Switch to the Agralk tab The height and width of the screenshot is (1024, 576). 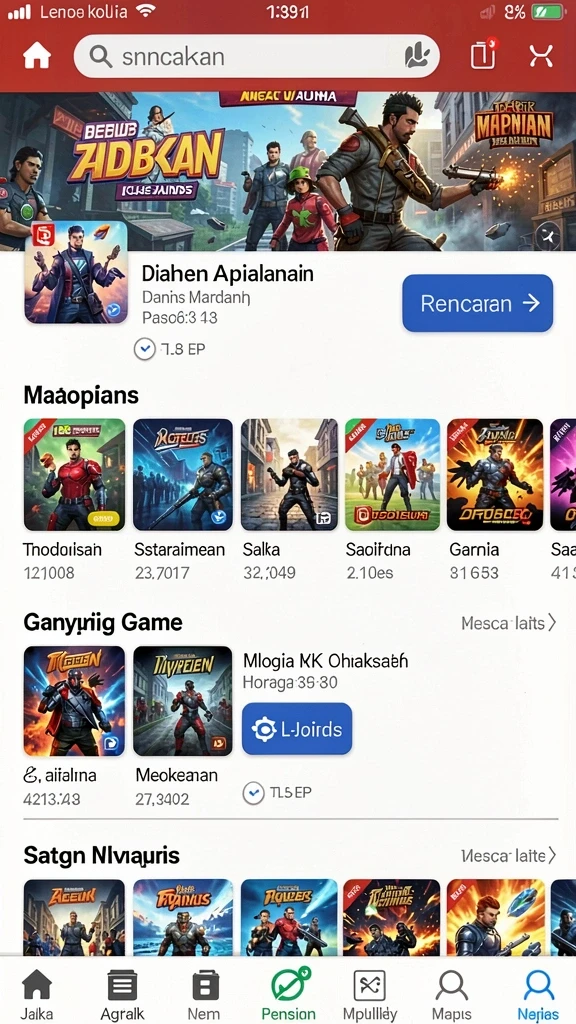click(x=122, y=995)
